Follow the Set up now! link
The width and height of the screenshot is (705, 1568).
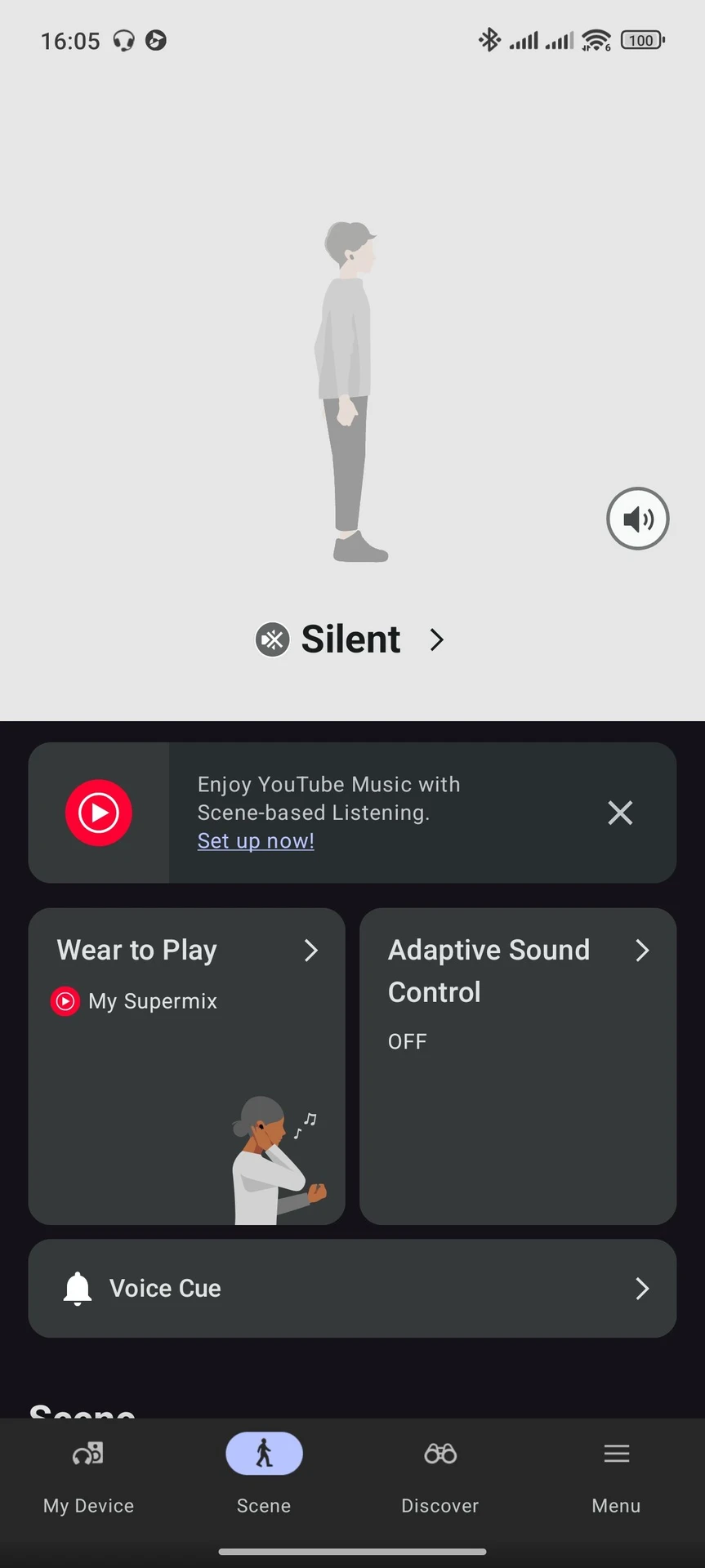256,840
